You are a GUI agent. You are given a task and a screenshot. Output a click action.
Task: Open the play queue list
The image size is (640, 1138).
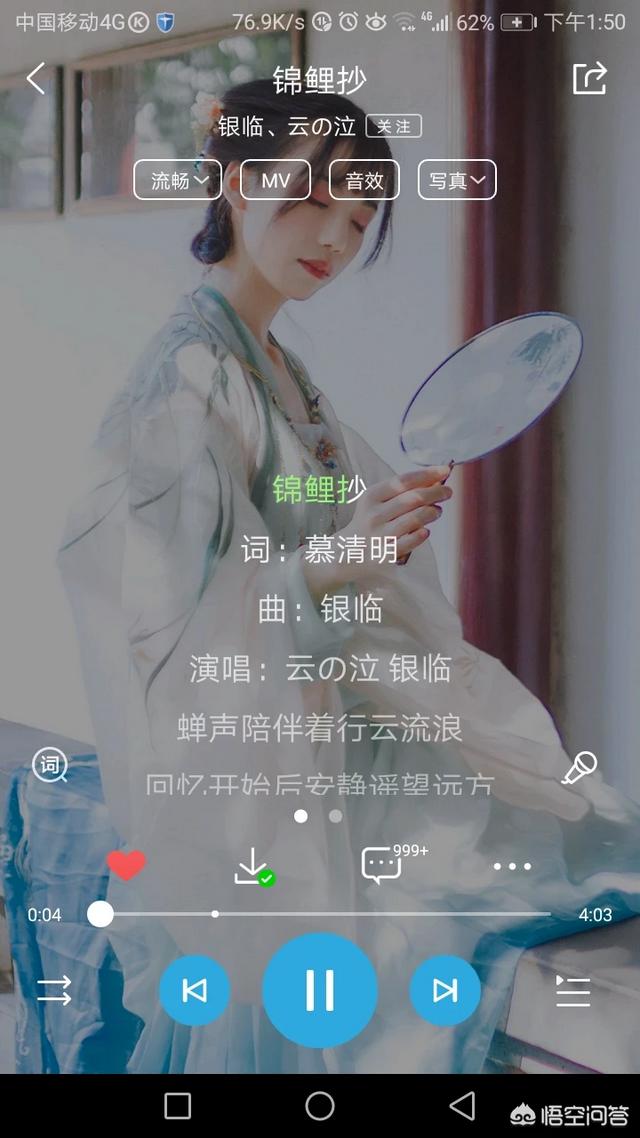(x=573, y=991)
